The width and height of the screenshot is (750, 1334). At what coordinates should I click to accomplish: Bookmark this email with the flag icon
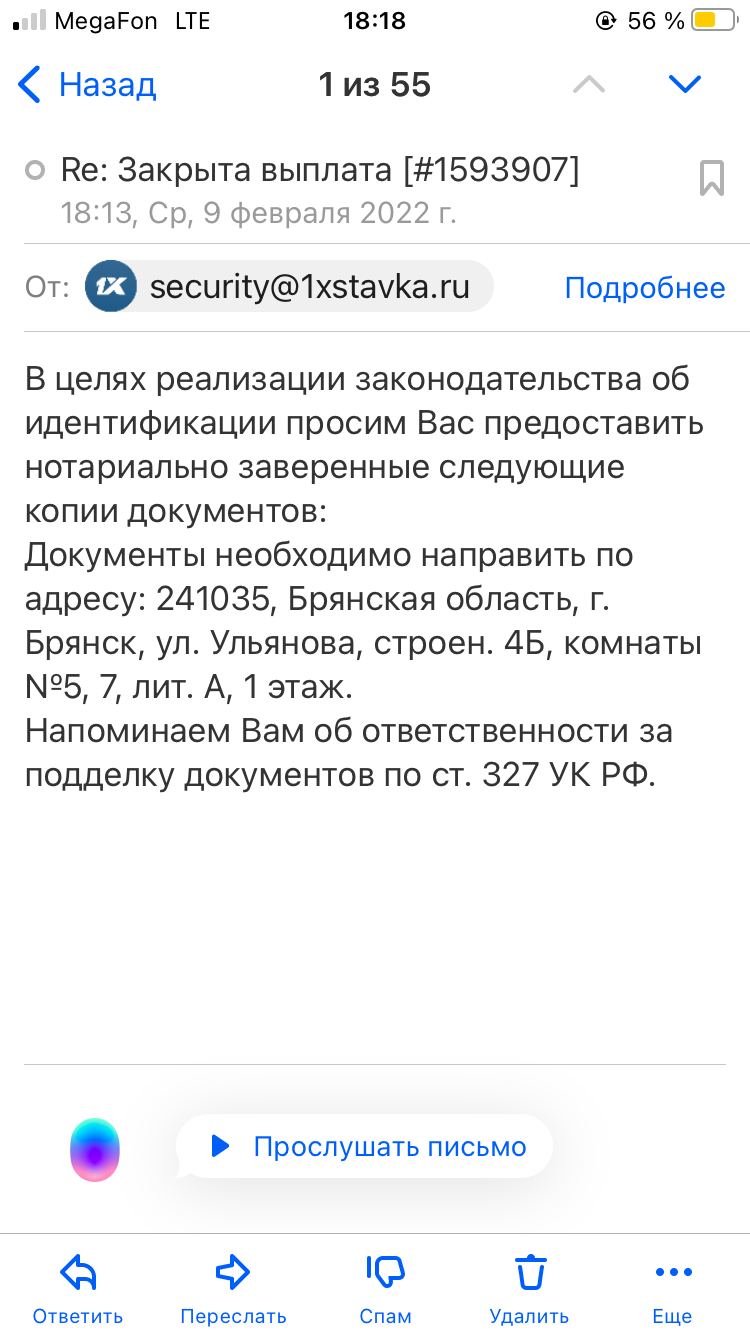point(711,178)
